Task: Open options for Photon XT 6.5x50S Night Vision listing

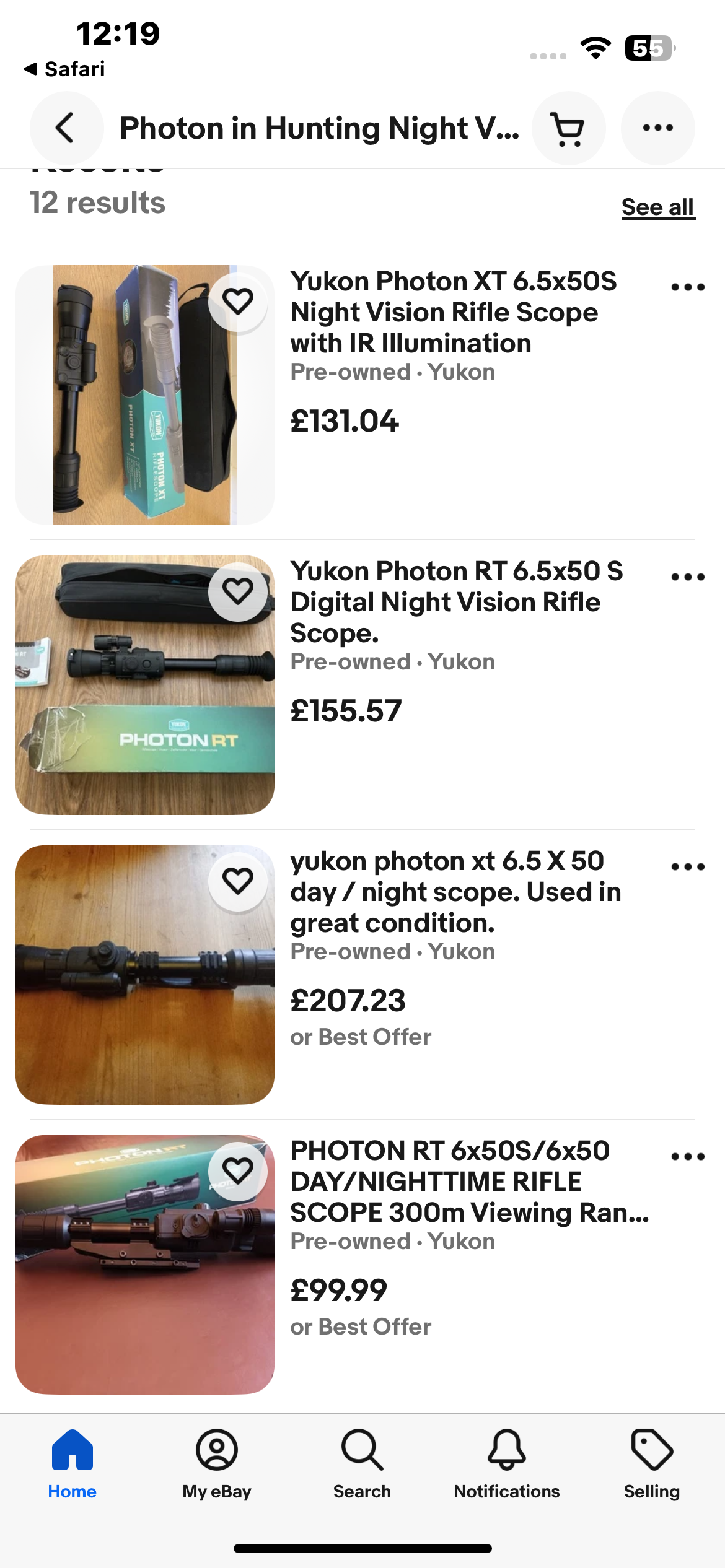Action: 688,287
